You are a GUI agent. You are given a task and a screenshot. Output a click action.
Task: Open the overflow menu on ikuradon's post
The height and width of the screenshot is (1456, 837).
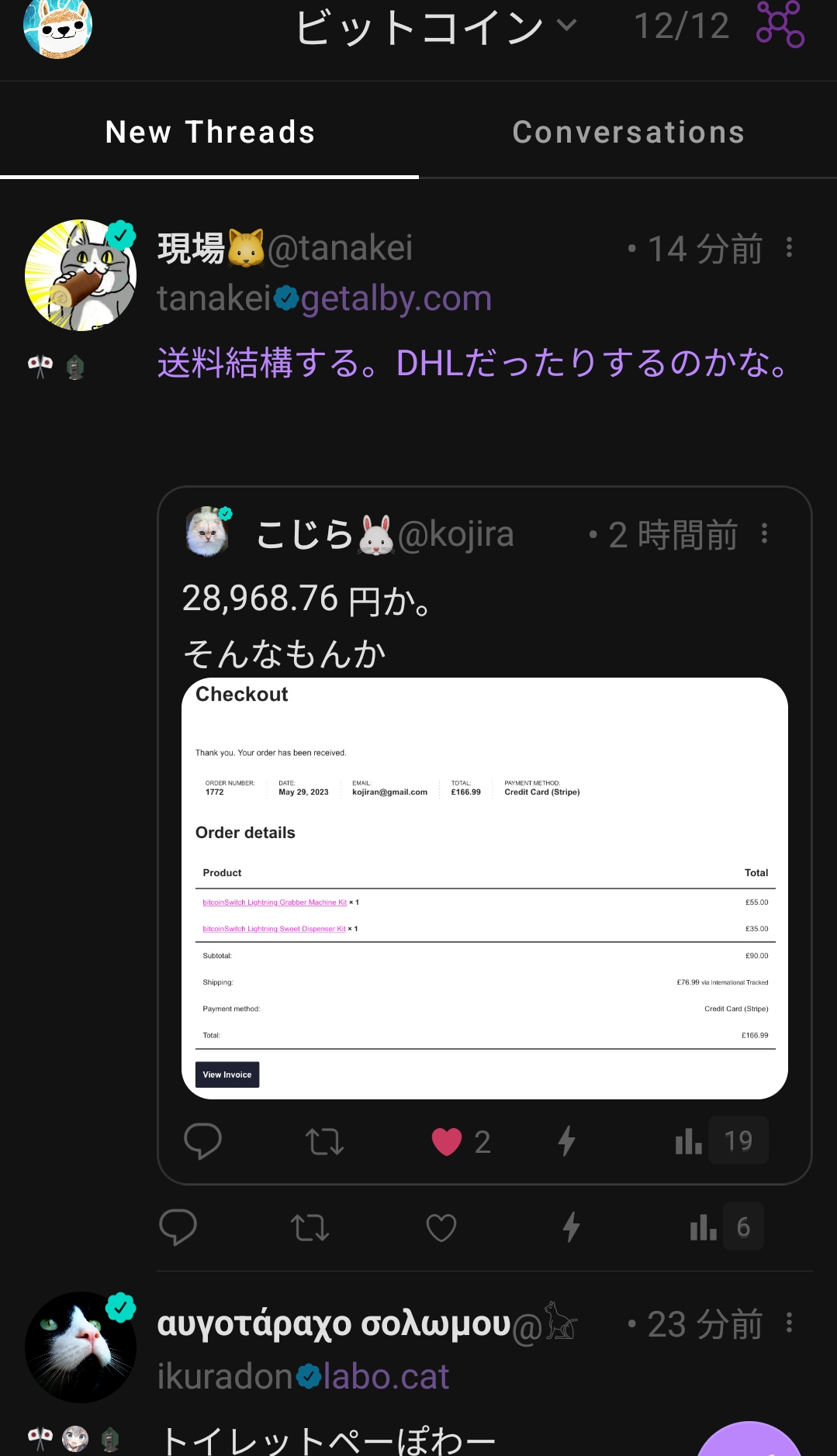pos(789,1323)
